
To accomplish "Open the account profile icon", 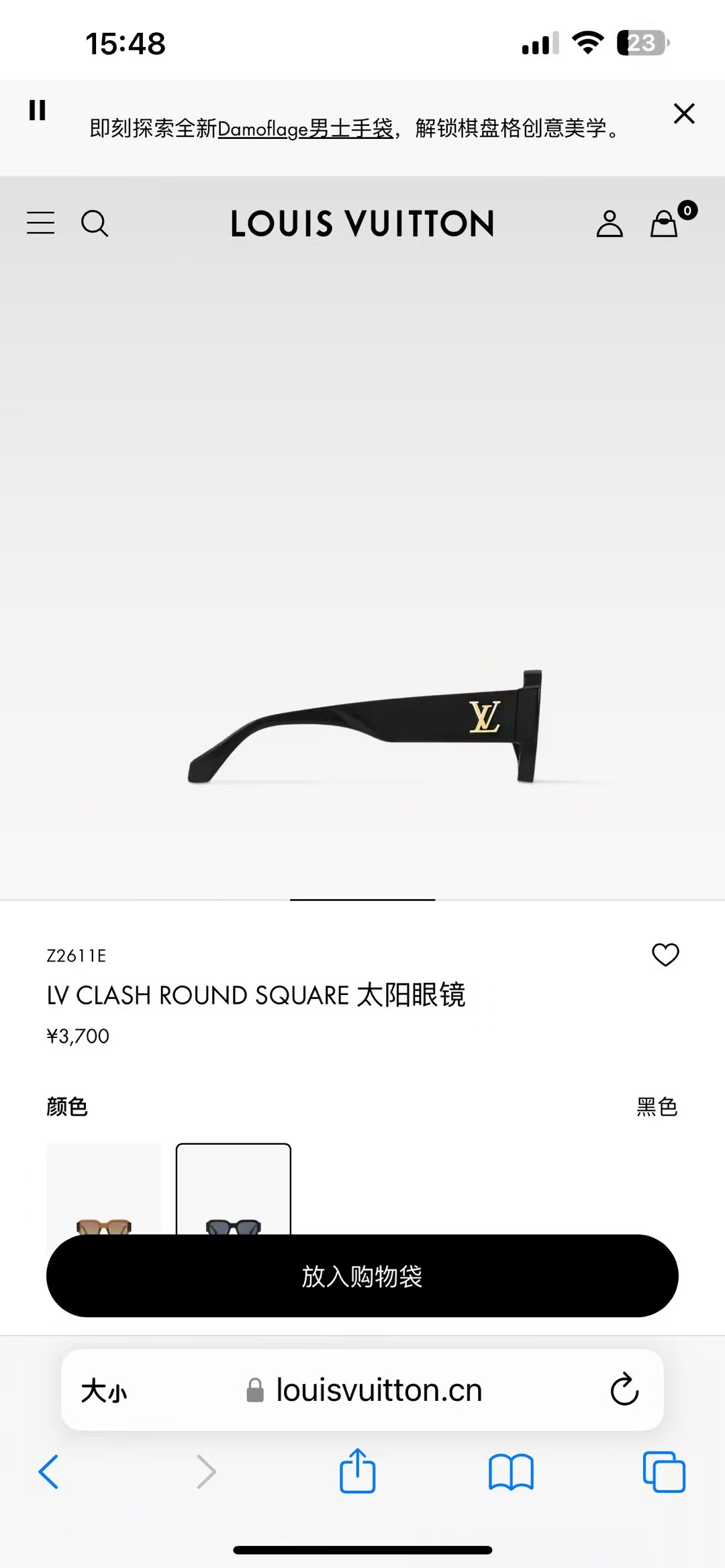I will [610, 223].
